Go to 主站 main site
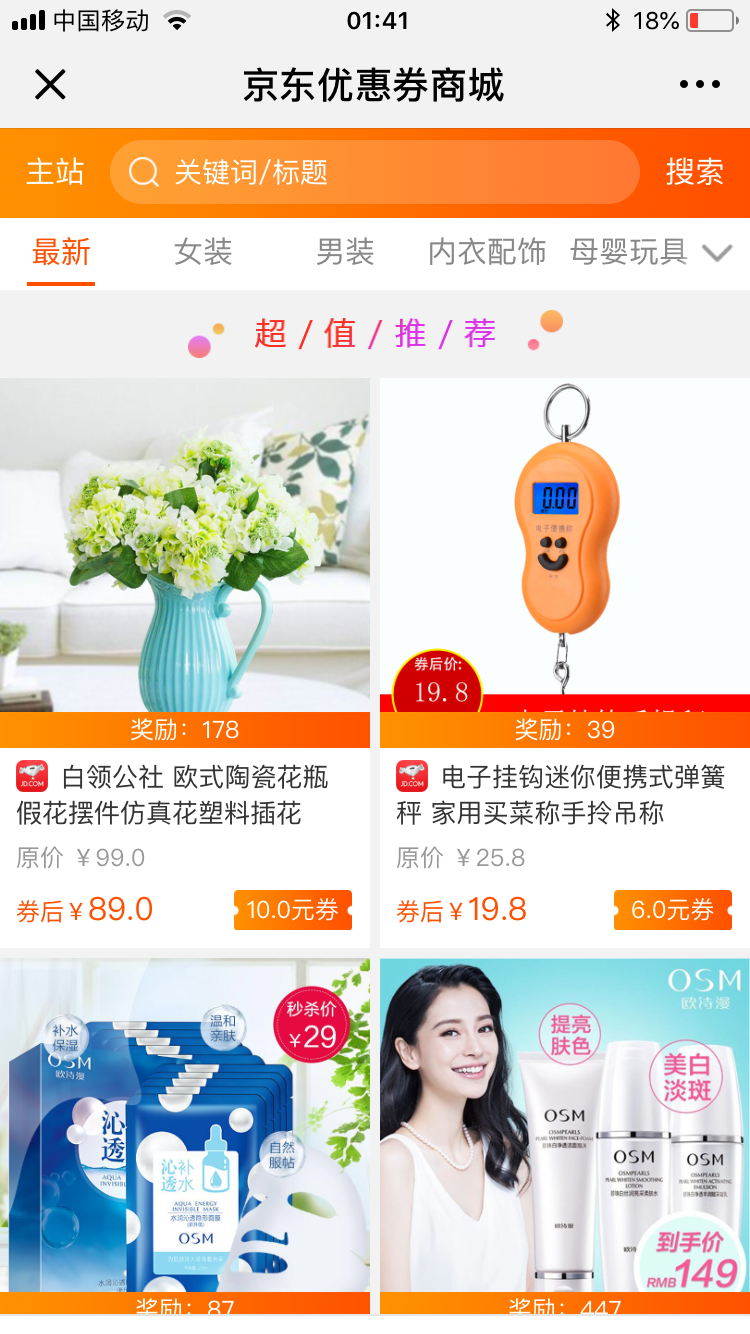This screenshot has width=750, height=1334. (55, 172)
